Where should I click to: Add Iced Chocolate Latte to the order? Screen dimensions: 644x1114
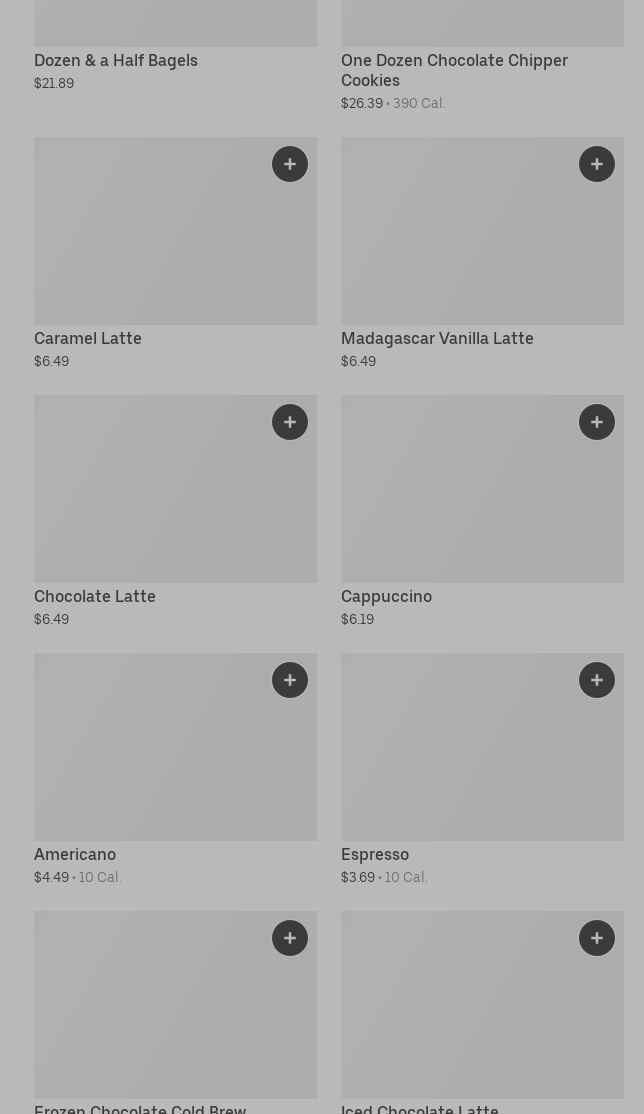597,938
